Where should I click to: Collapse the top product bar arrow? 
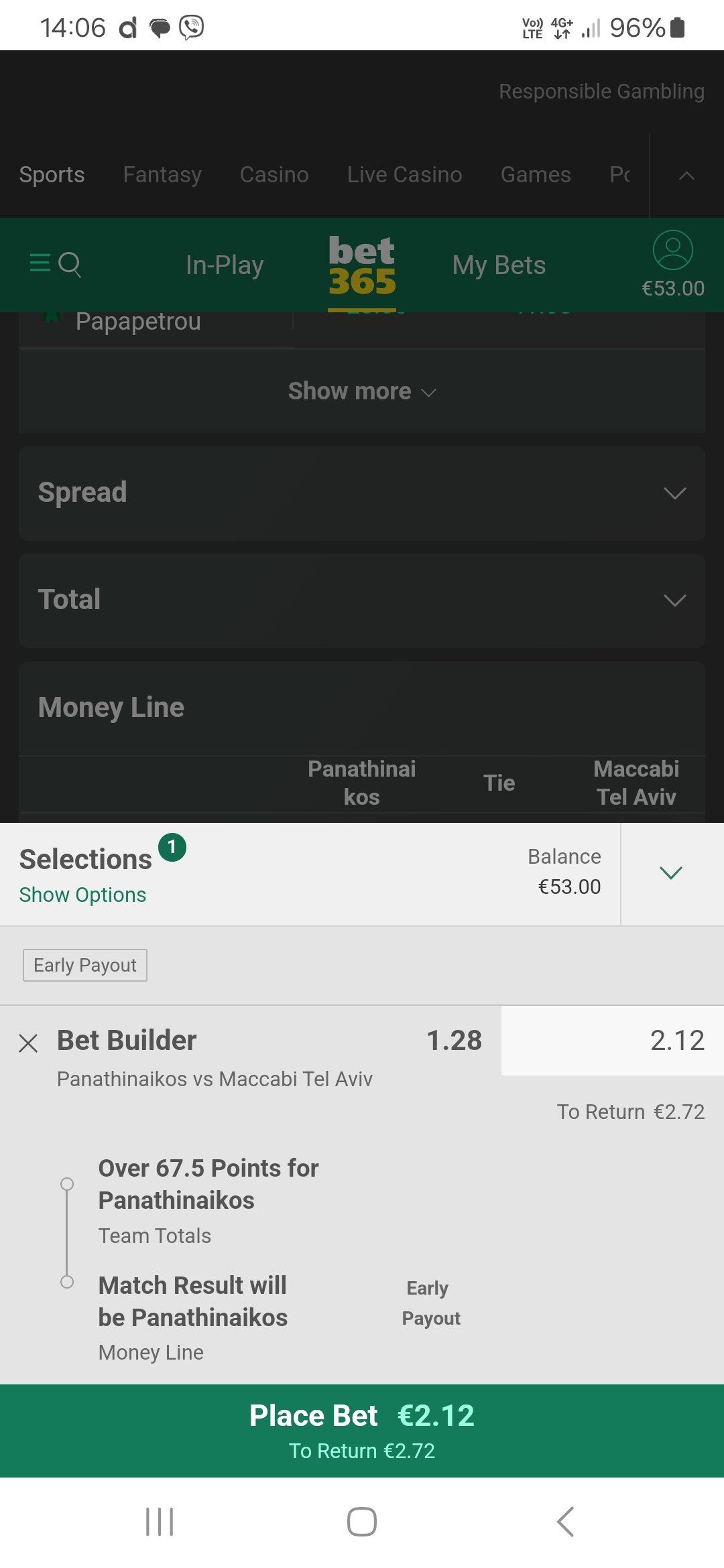pos(687,176)
